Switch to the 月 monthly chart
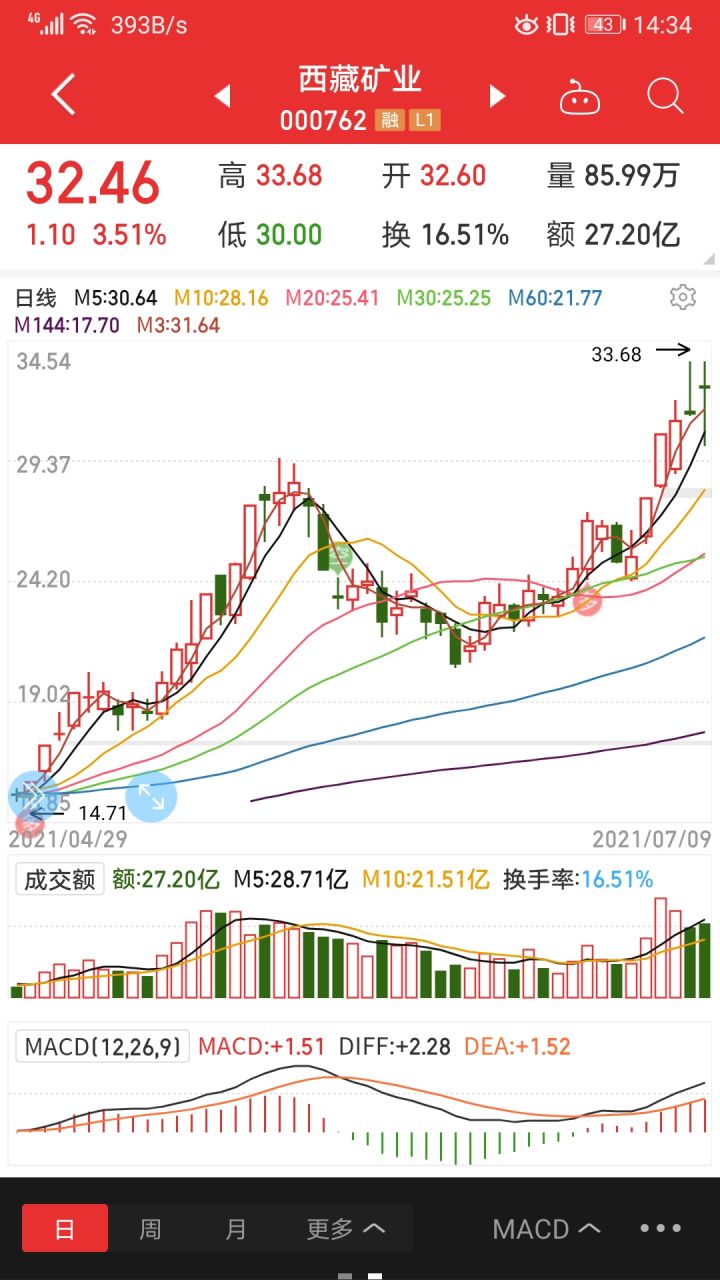This screenshot has height=1280, width=720. (x=236, y=1228)
